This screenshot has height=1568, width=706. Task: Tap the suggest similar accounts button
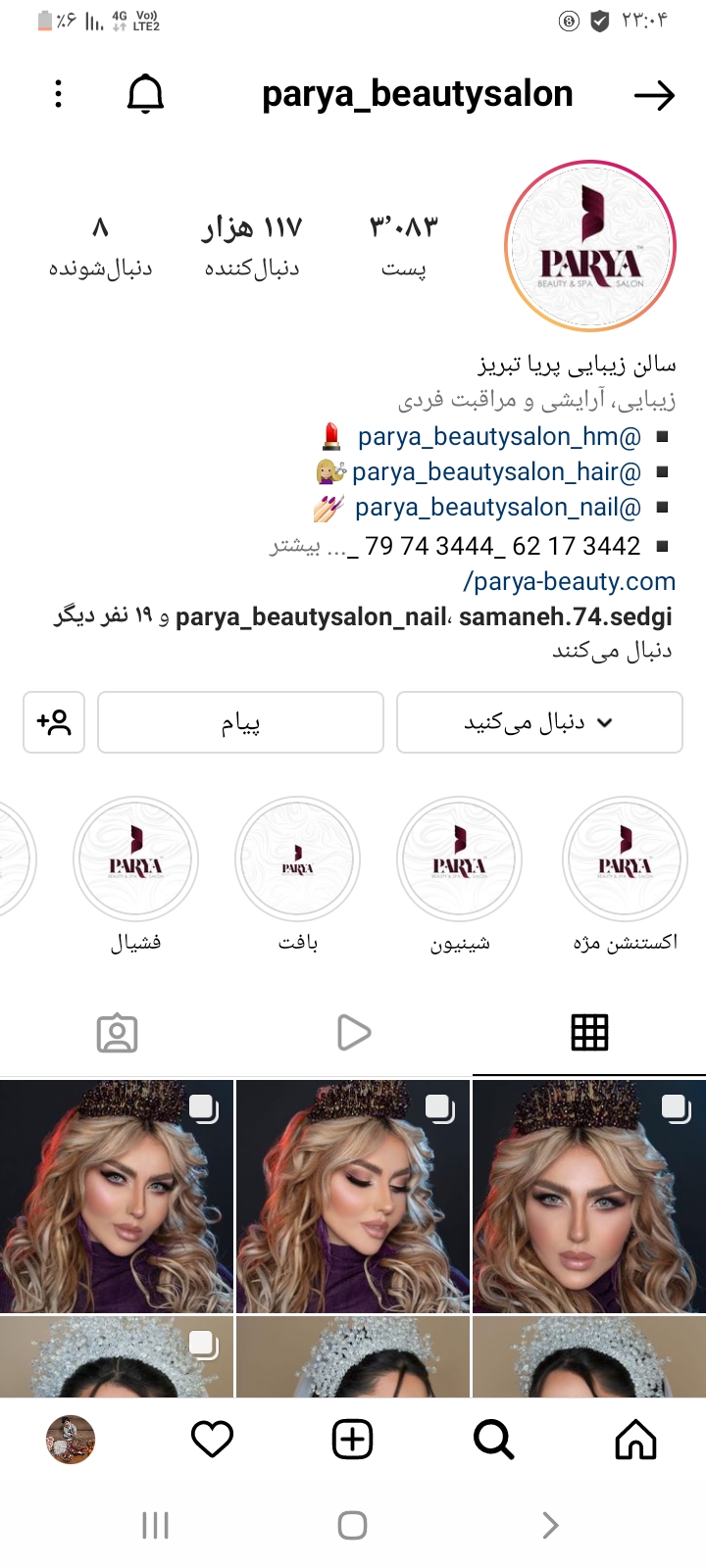54,722
